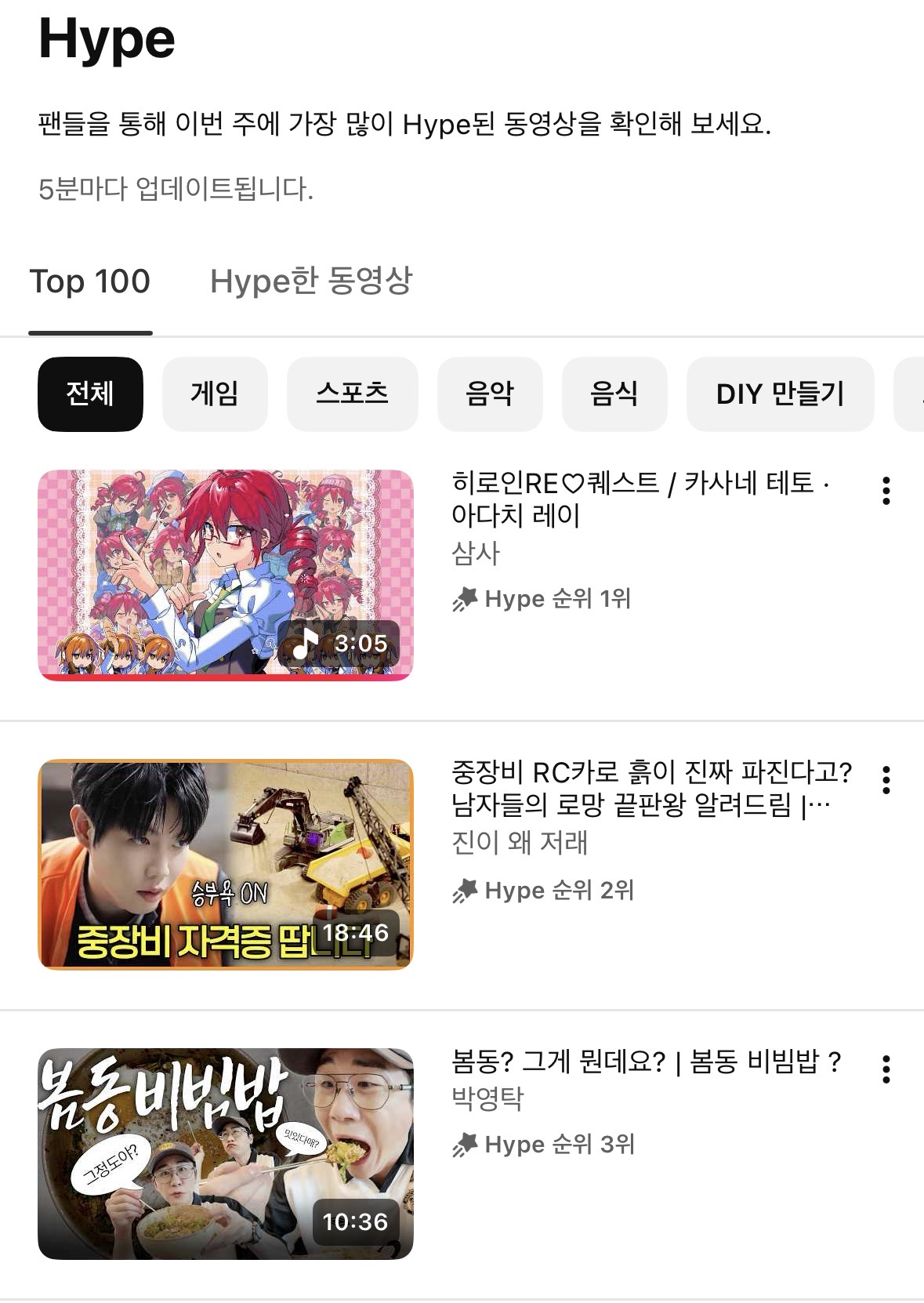Choose the 음식 category chip
The width and height of the screenshot is (924, 1303).
pos(614,394)
